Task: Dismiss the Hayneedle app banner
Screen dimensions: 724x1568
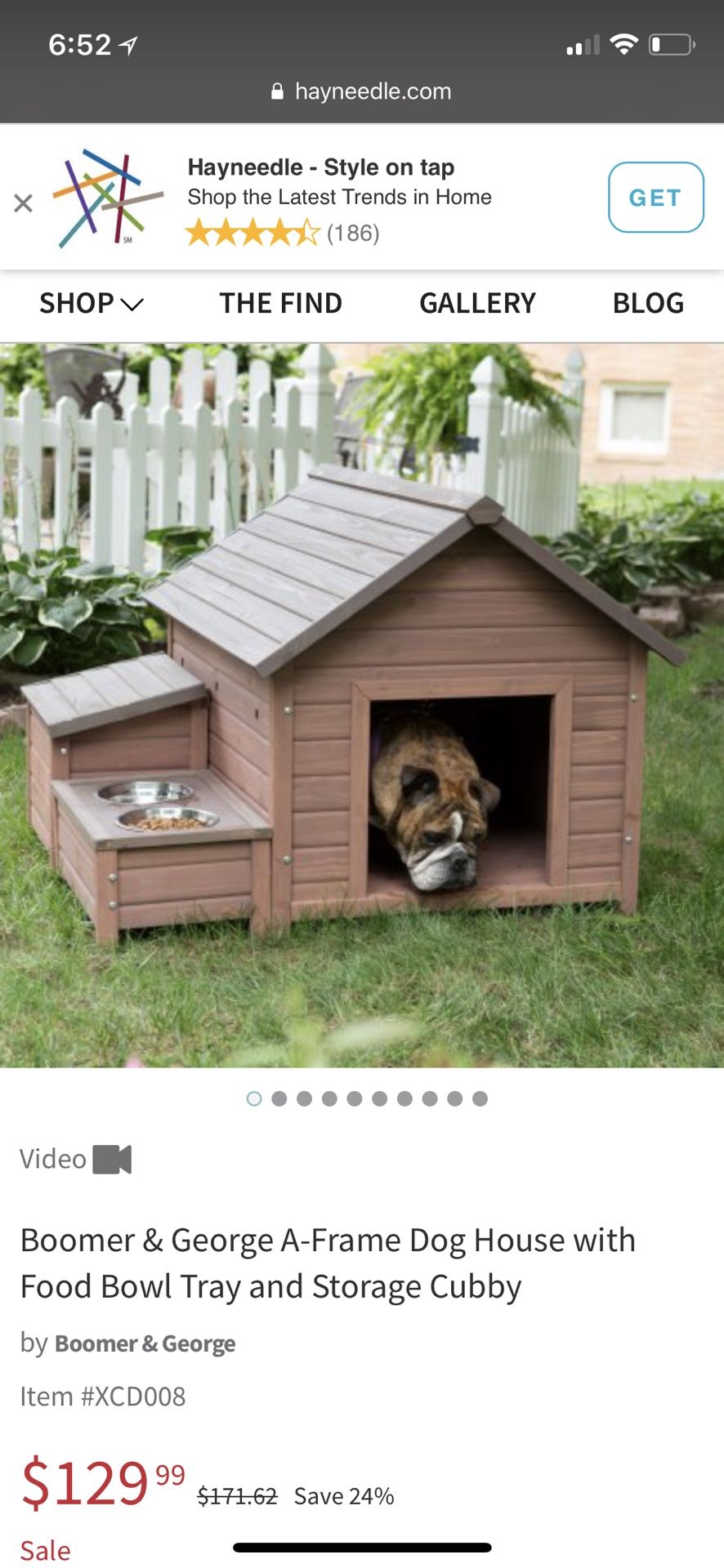Action: (23, 203)
